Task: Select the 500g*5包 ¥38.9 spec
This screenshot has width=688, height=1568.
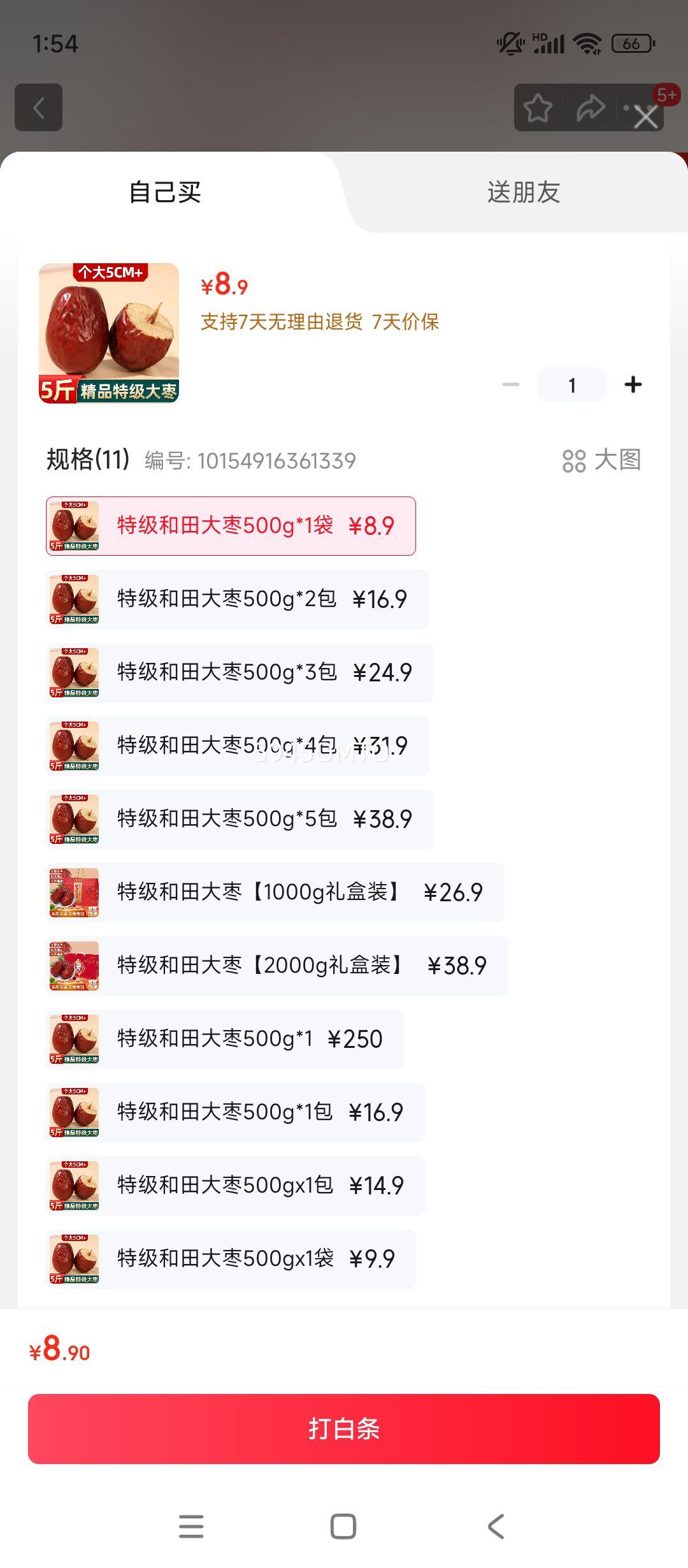Action: tap(236, 819)
